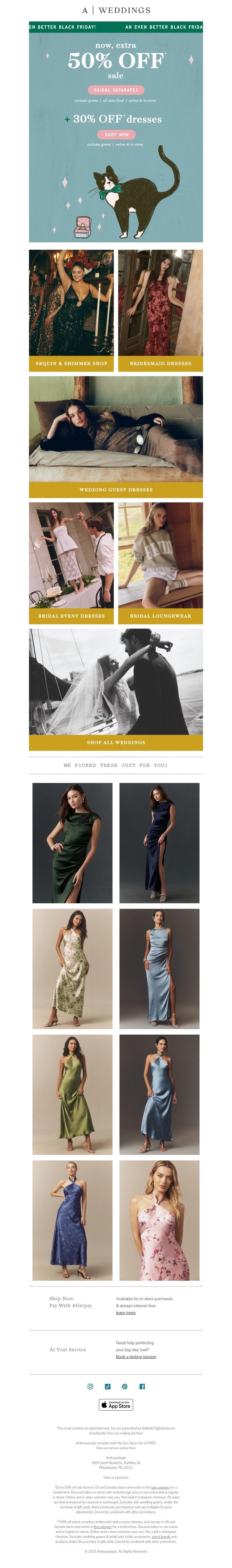Image resolution: width=232 pixels, height=1568 pixels.
Task: Open Wedding Guest Dresses banner
Action: tap(116, 489)
